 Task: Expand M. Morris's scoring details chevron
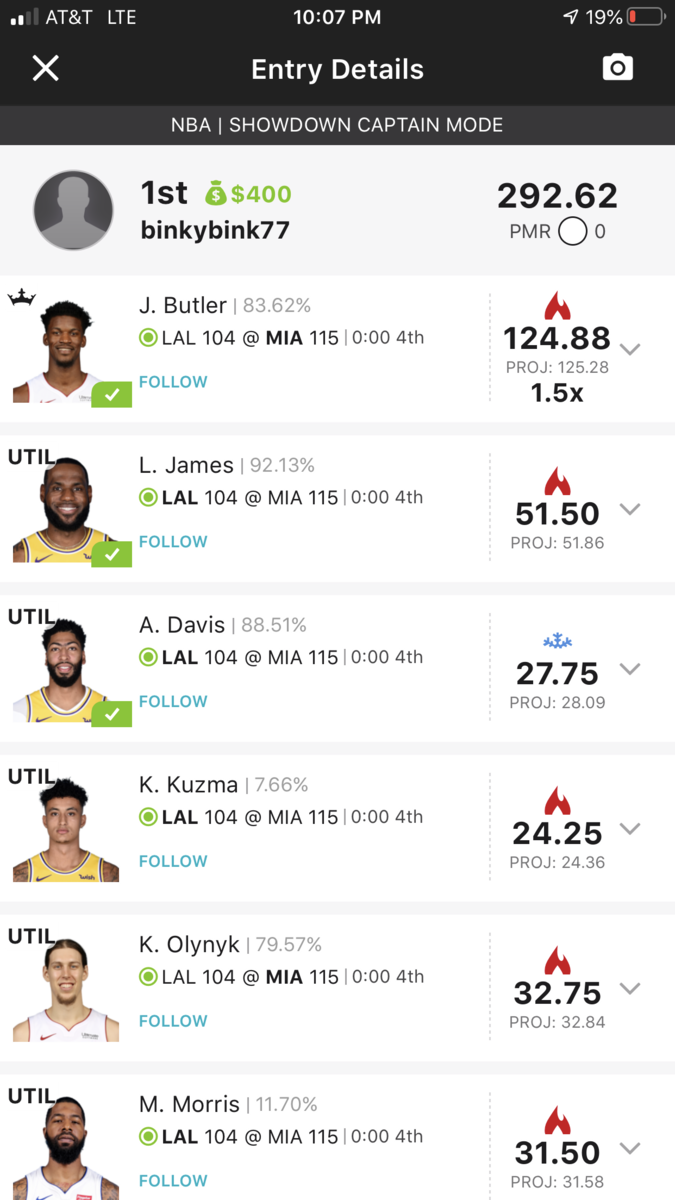(x=630, y=1148)
